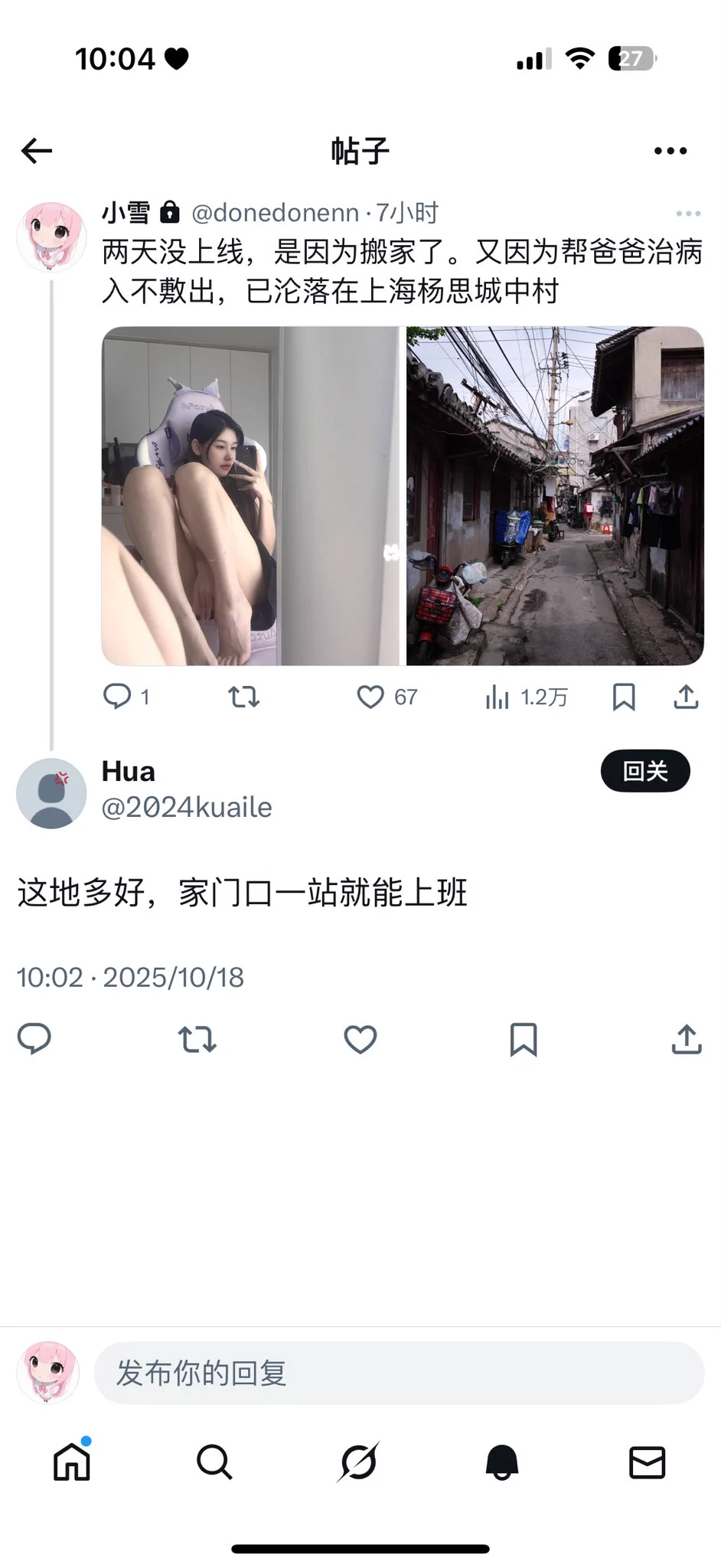Viewport: 721px width, 1568px height.
Task: Repost 小雪's post
Action: click(244, 697)
